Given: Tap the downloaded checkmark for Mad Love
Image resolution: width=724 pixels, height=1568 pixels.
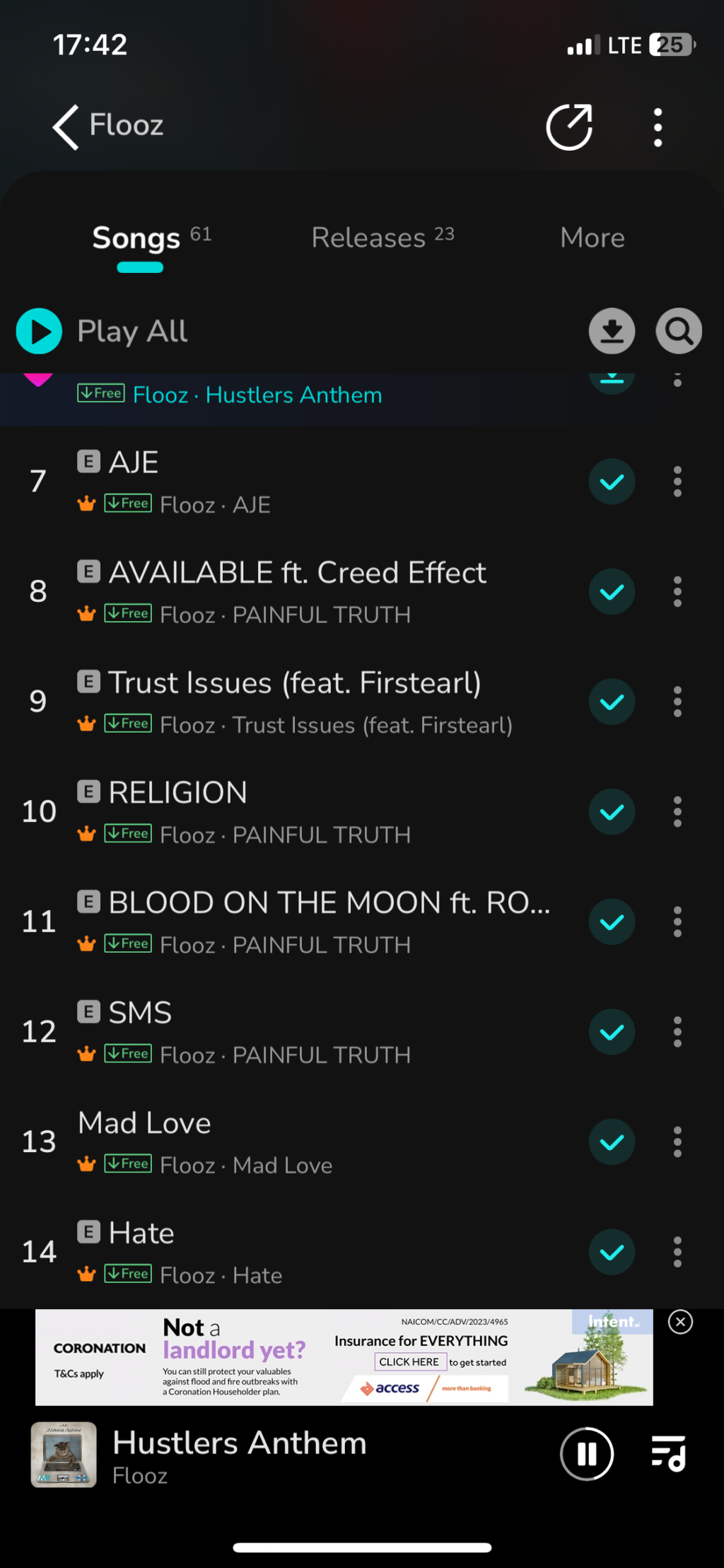Looking at the screenshot, I should pos(612,1142).
